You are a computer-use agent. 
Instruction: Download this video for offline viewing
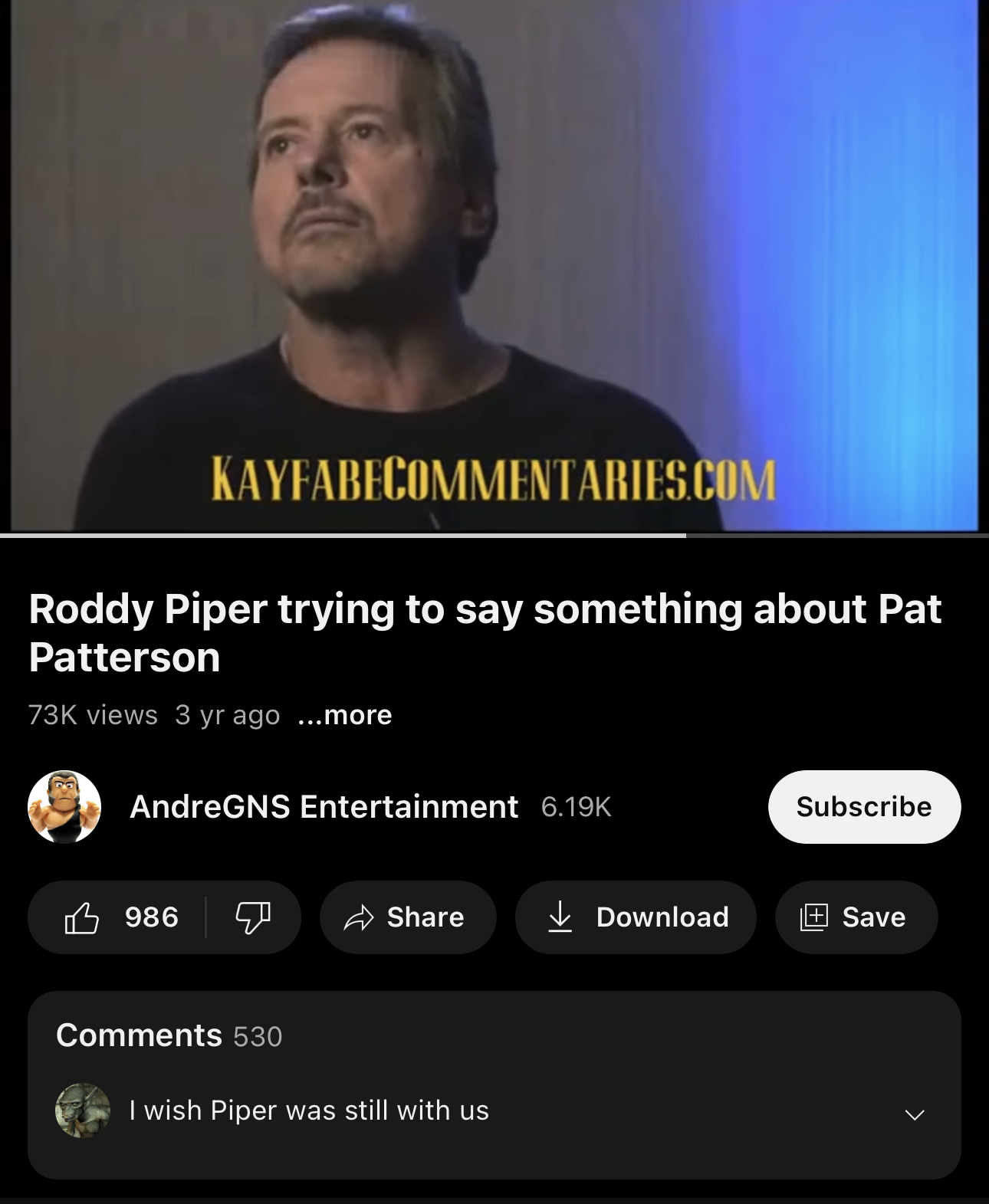point(636,917)
